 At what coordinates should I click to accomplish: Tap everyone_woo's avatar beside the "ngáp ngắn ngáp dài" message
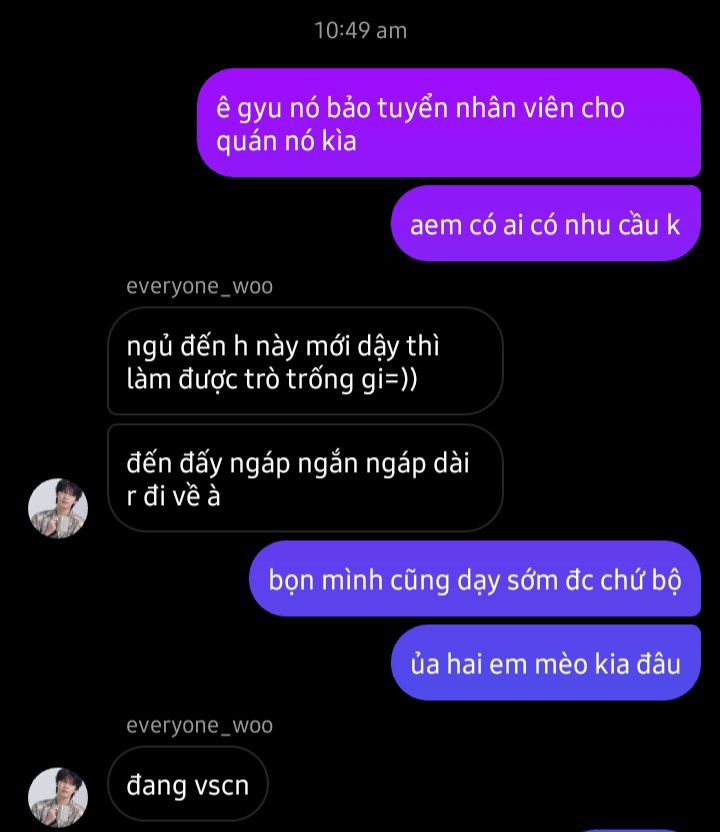point(58,508)
